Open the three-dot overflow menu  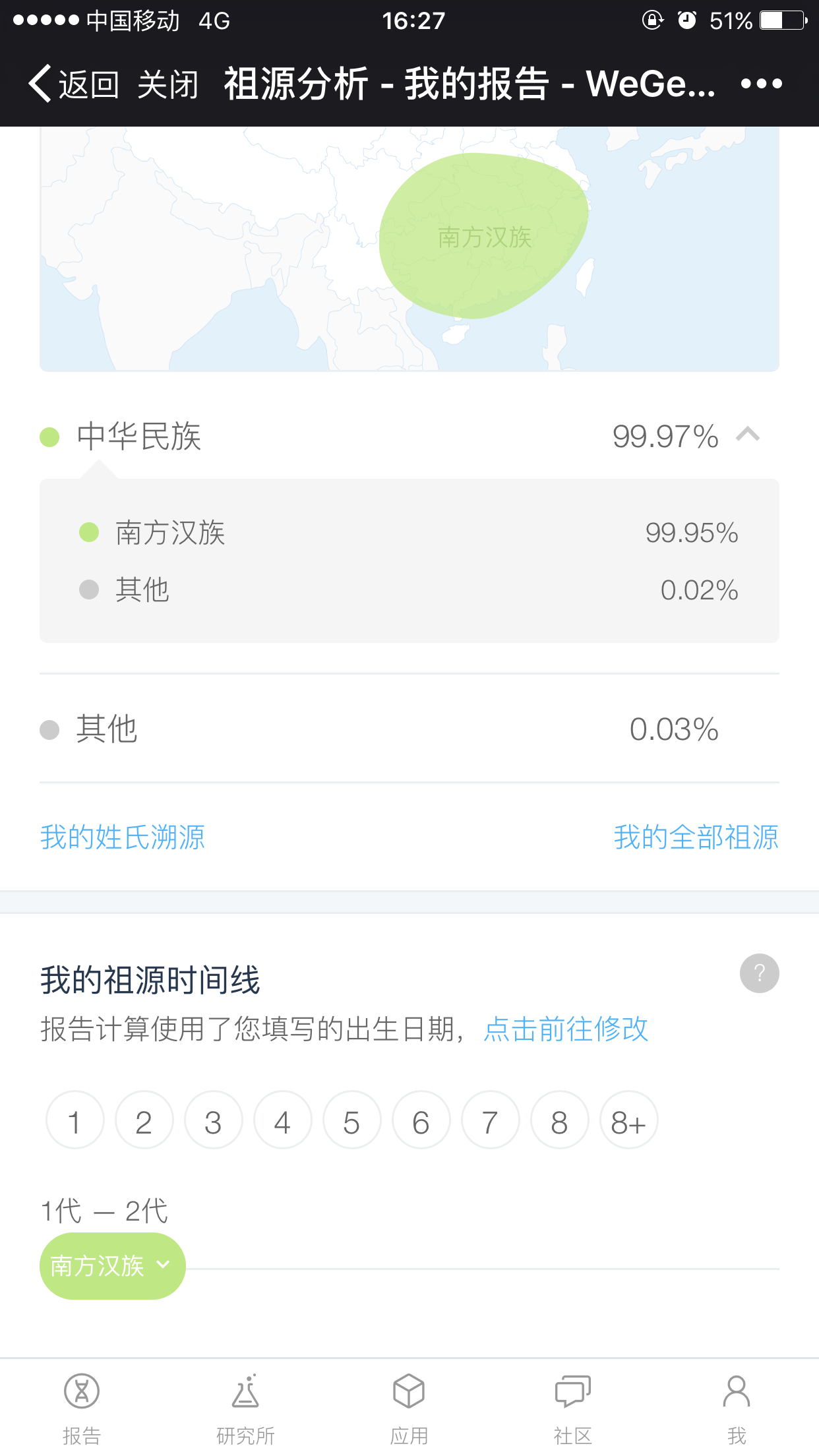click(x=762, y=84)
